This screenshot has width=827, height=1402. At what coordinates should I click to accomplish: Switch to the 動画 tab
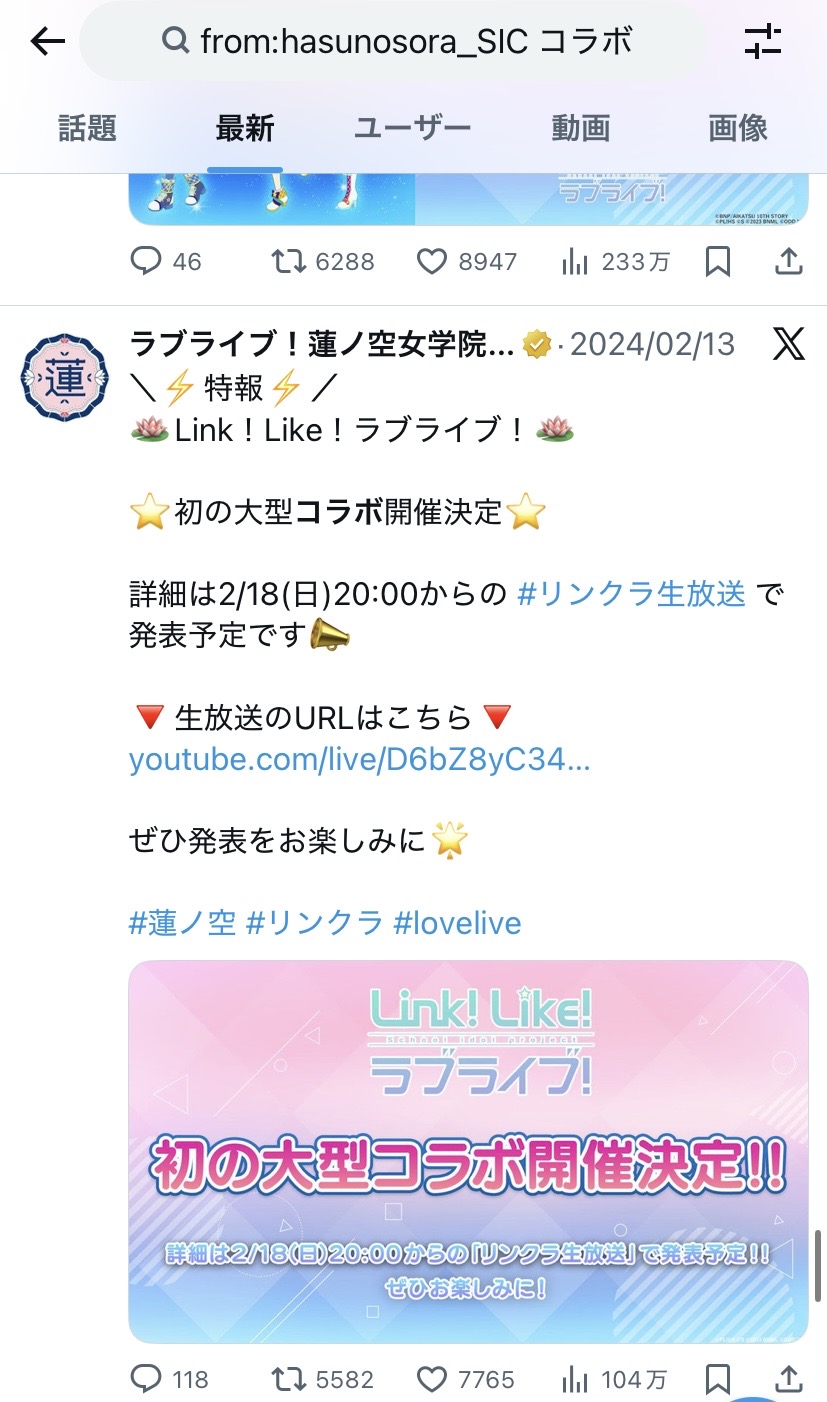coord(580,128)
